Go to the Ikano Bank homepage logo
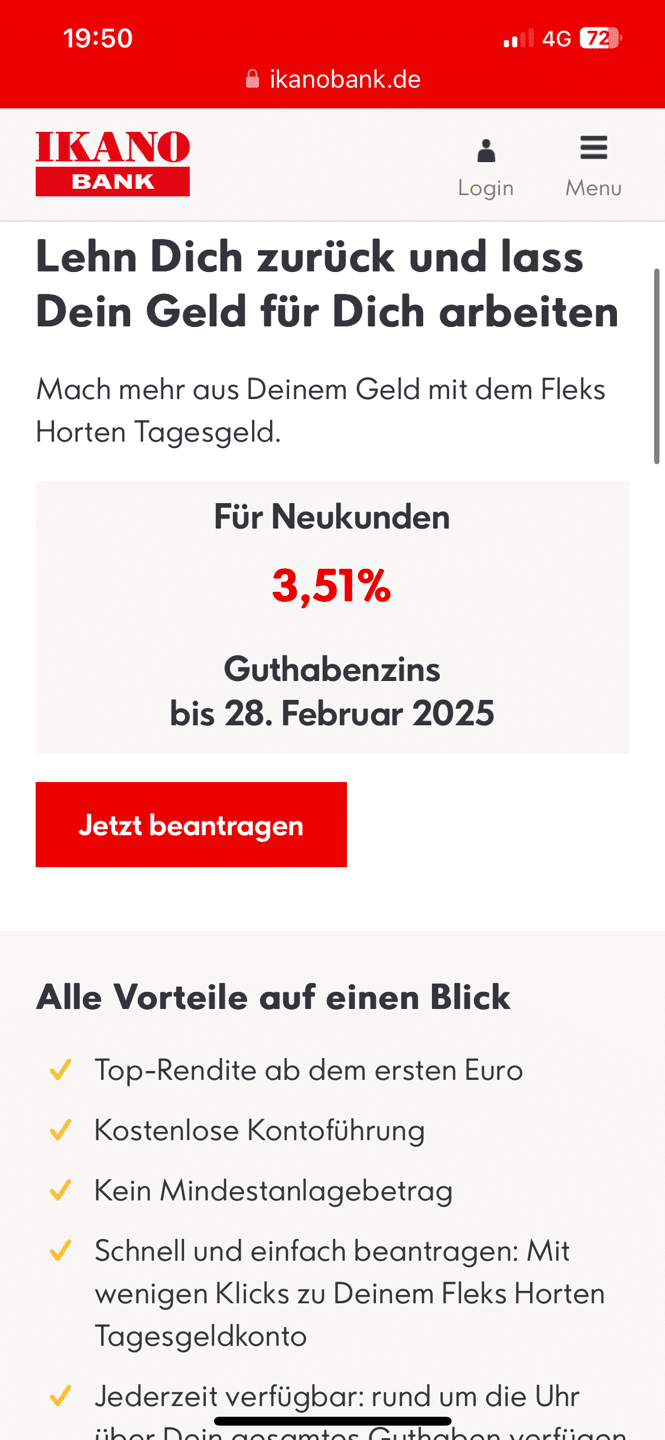The width and height of the screenshot is (665, 1440). click(x=113, y=163)
